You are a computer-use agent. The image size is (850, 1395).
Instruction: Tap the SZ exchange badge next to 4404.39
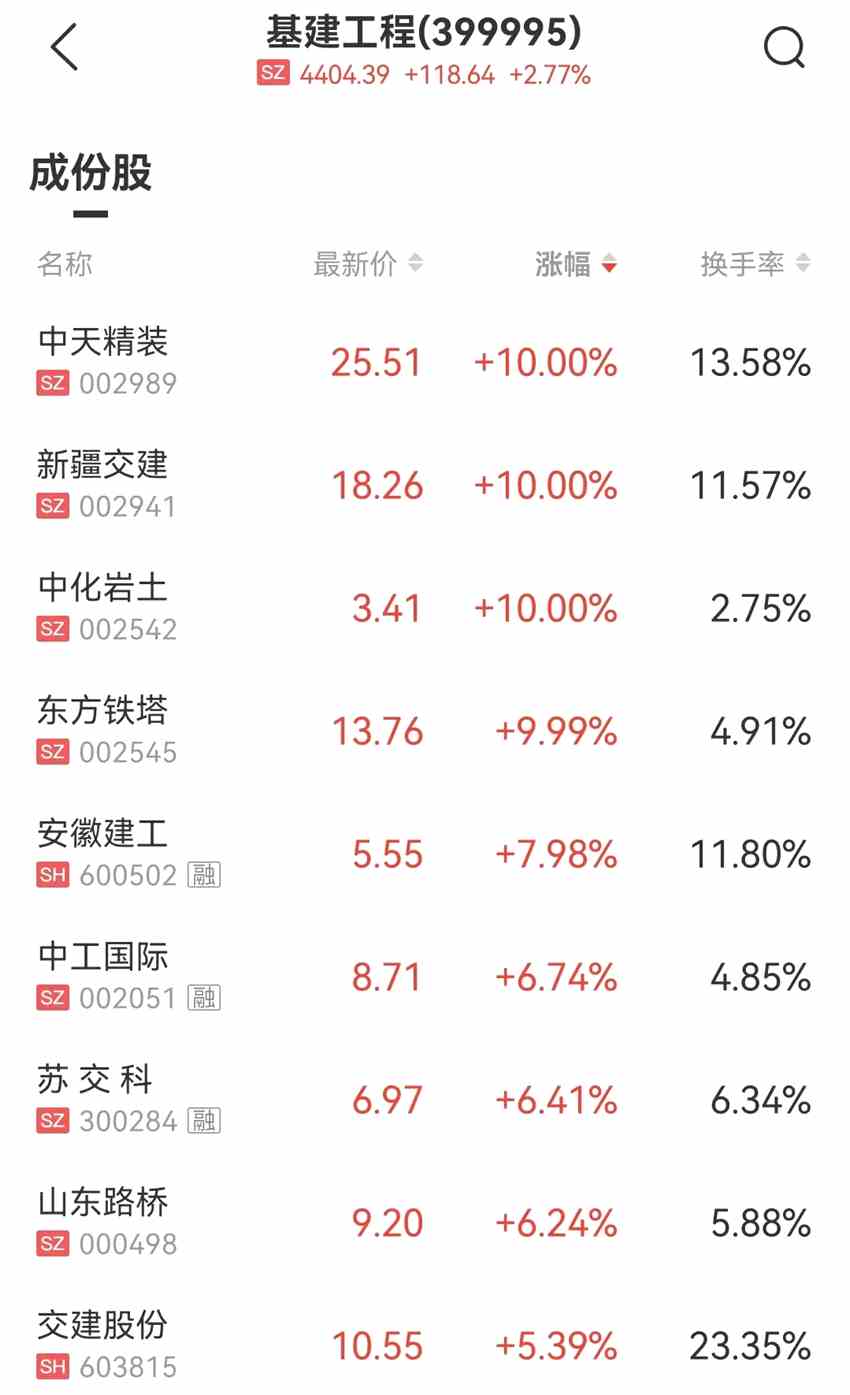(x=273, y=74)
